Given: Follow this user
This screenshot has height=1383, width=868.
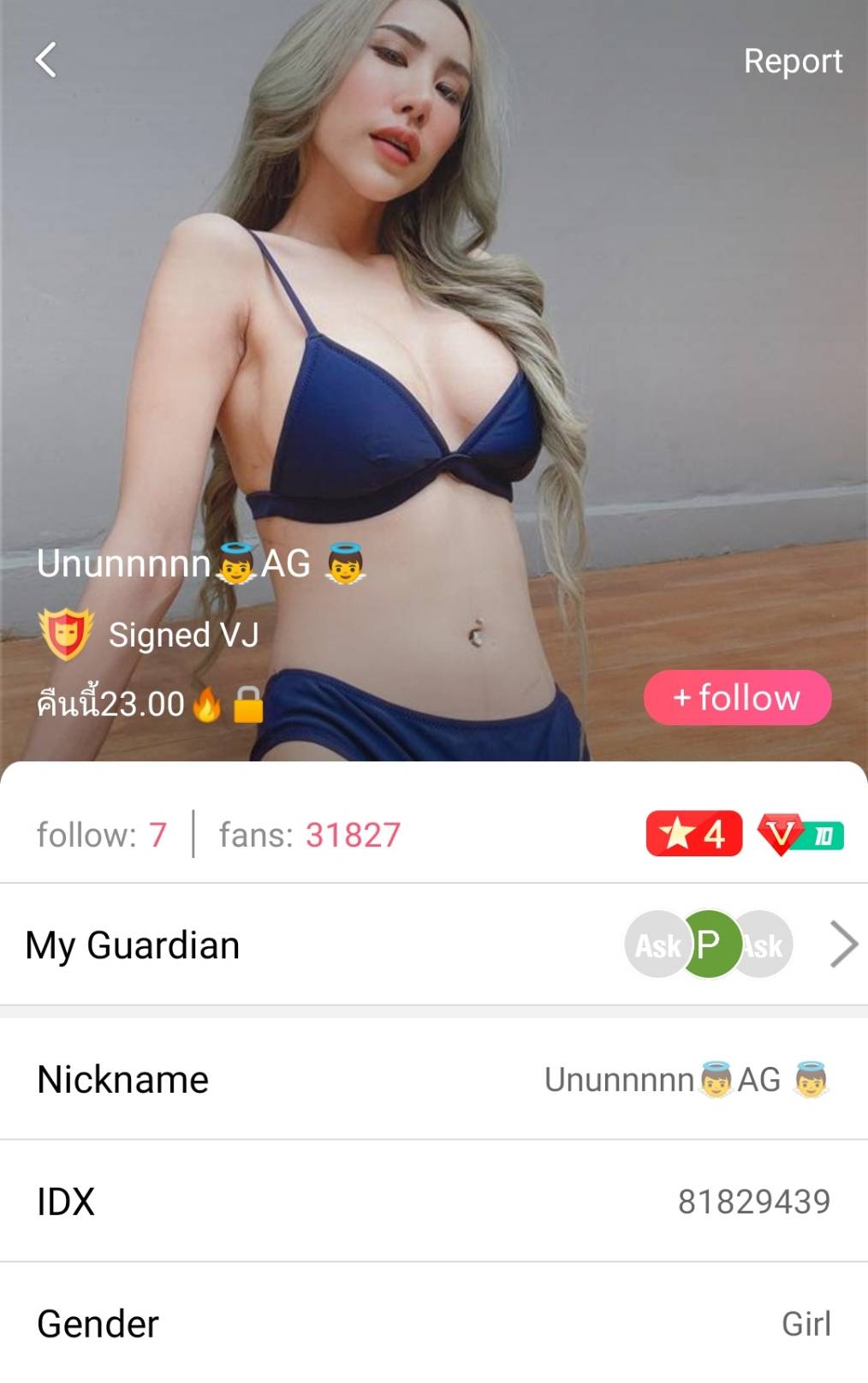Looking at the screenshot, I should tap(737, 698).
